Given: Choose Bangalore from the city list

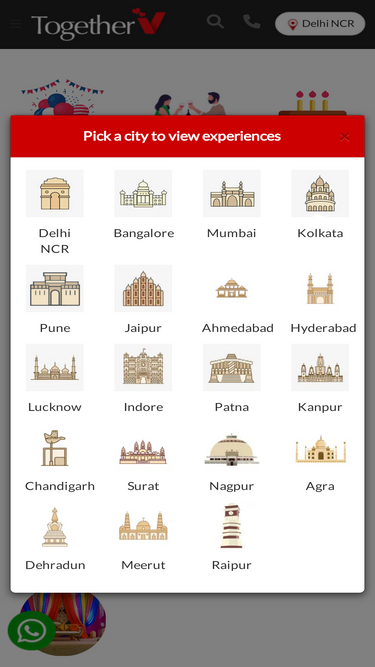Looking at the screenshot, I should 143,205.
